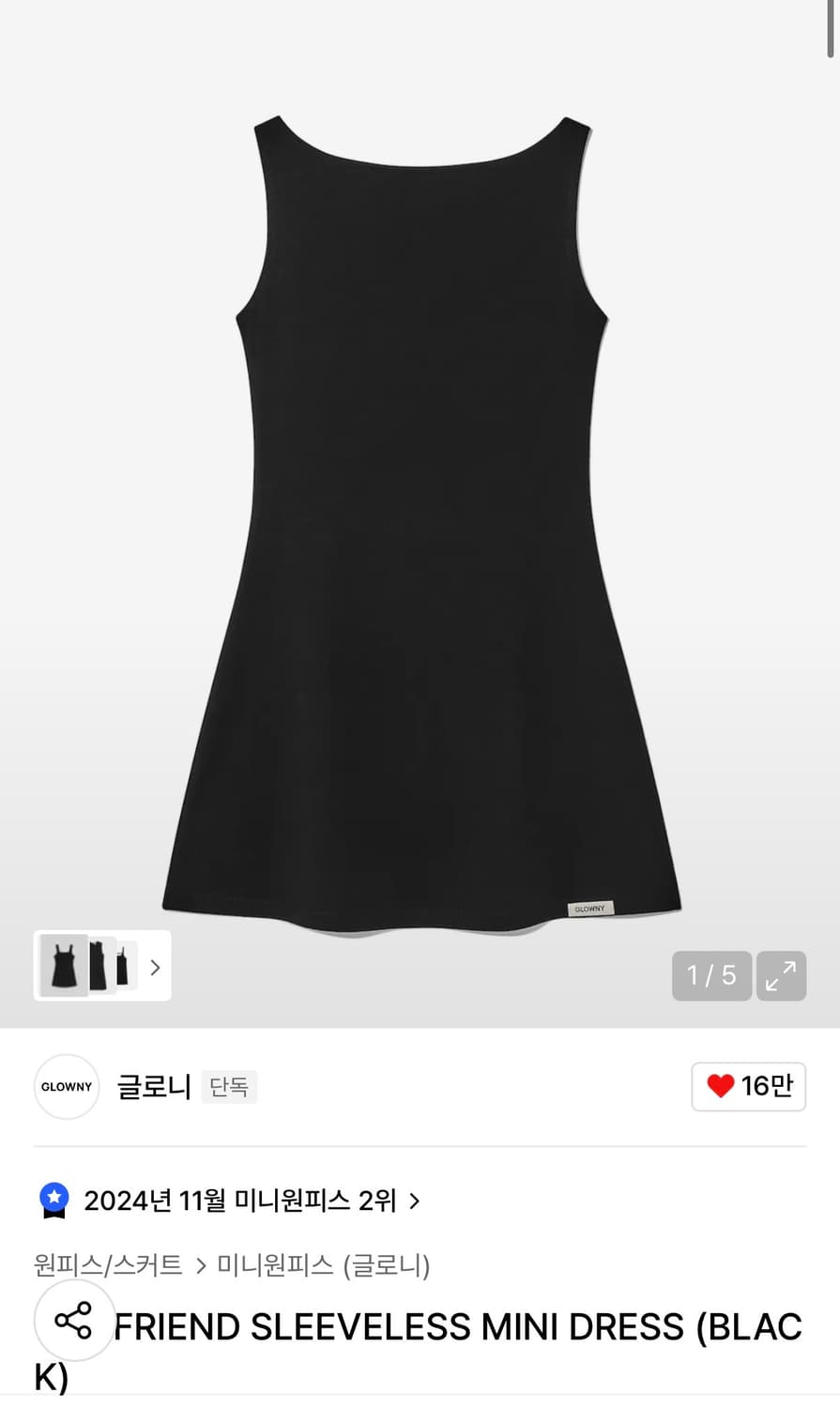Select the first product thumbnail
This screenshot has height=1408, width=840.
[62, 966]
